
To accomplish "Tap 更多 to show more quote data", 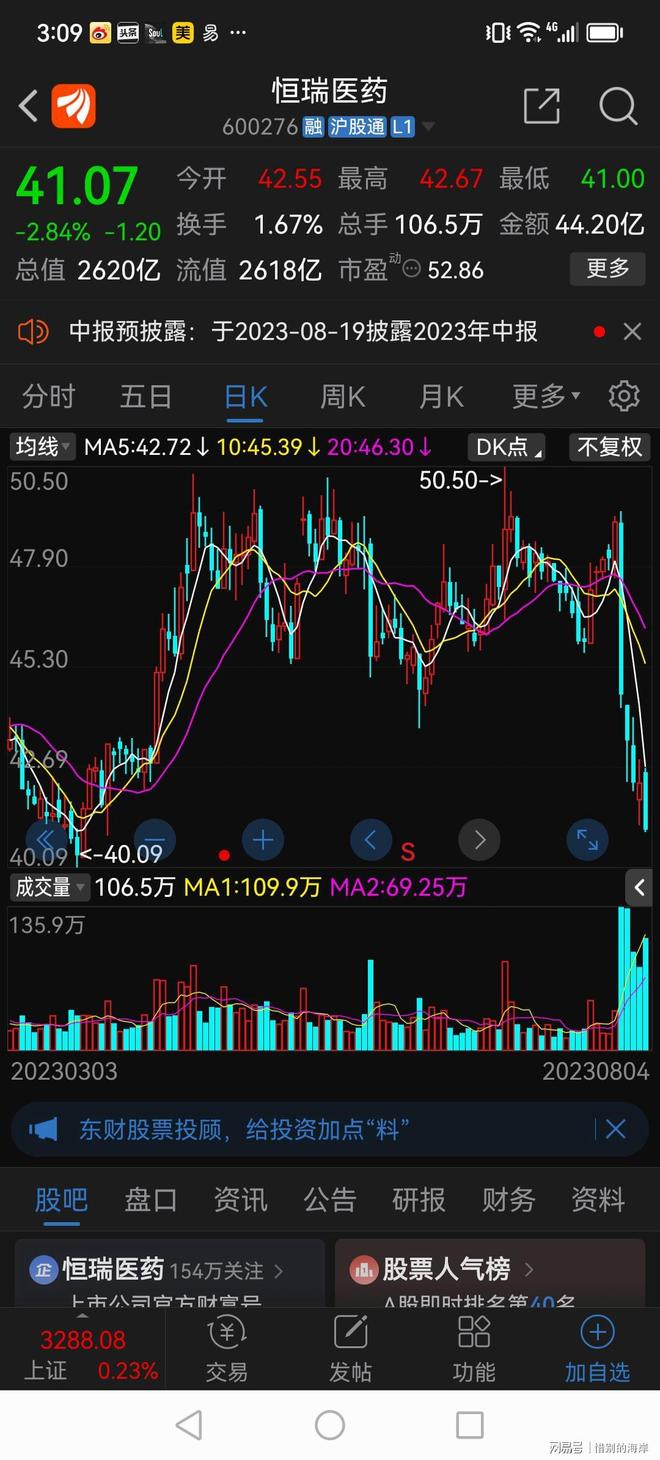I will click(607, 268).
